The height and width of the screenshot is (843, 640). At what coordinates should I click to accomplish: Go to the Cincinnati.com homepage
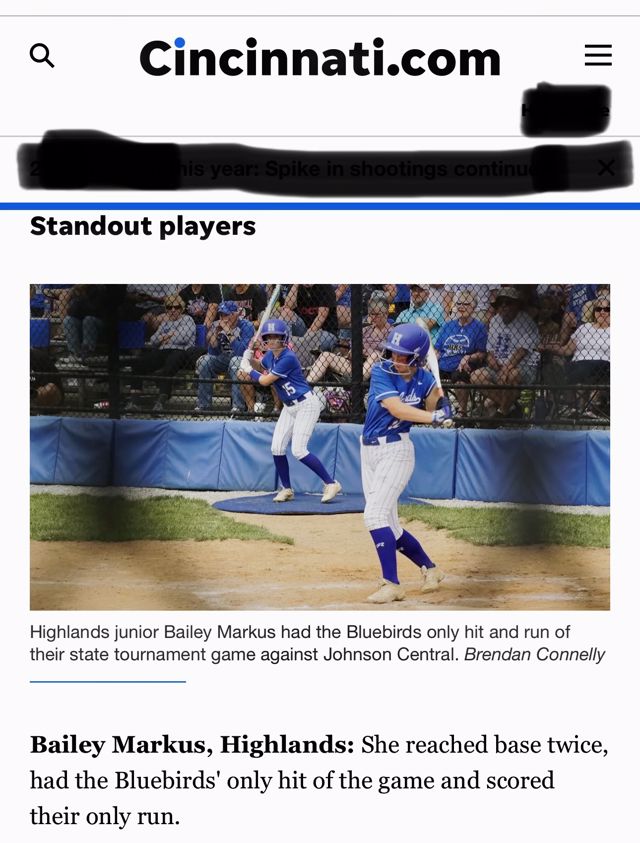pyautogui.click(x=319, y=58)
